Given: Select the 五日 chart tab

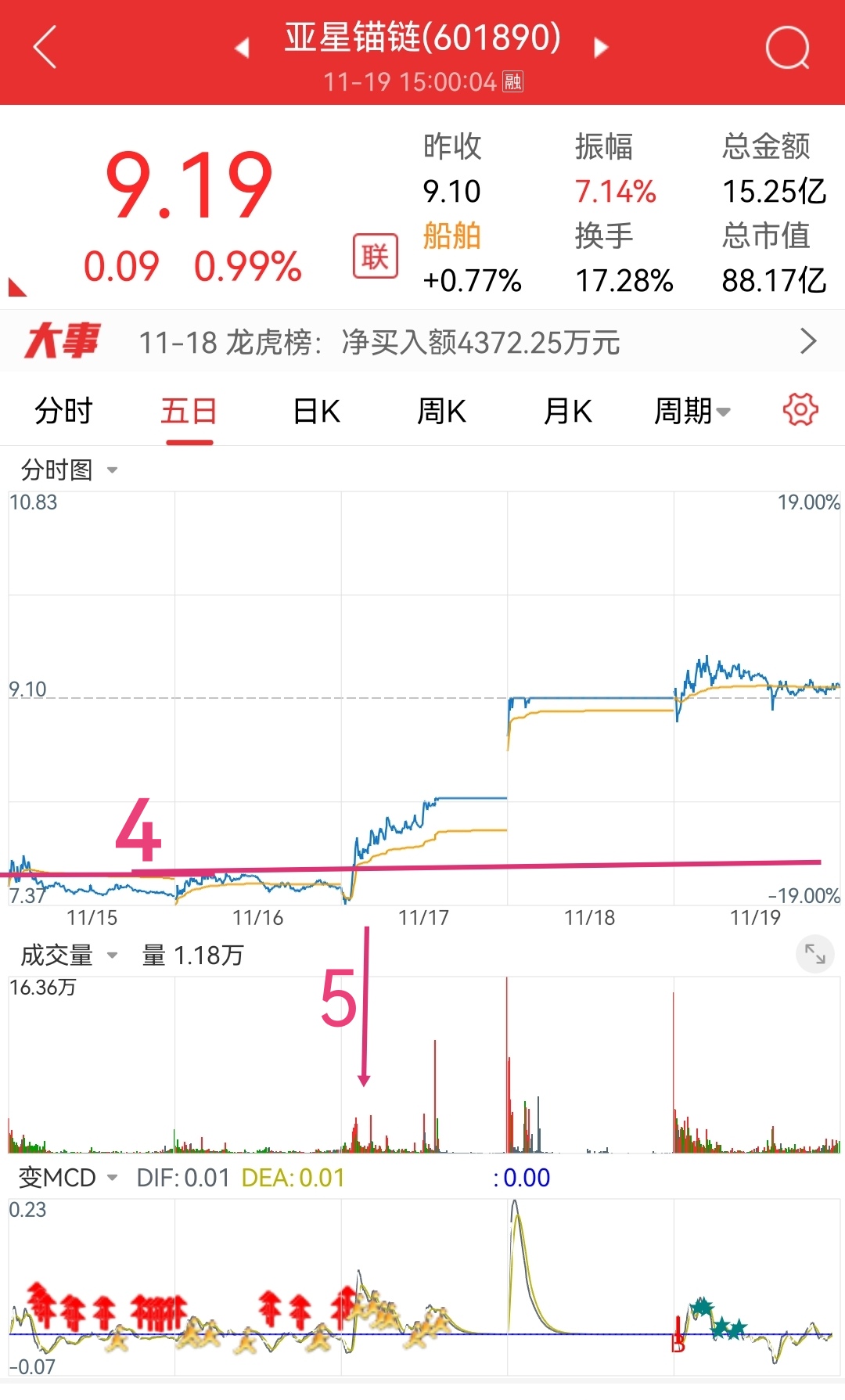Looking at the screenshot, I should [189, 411].
